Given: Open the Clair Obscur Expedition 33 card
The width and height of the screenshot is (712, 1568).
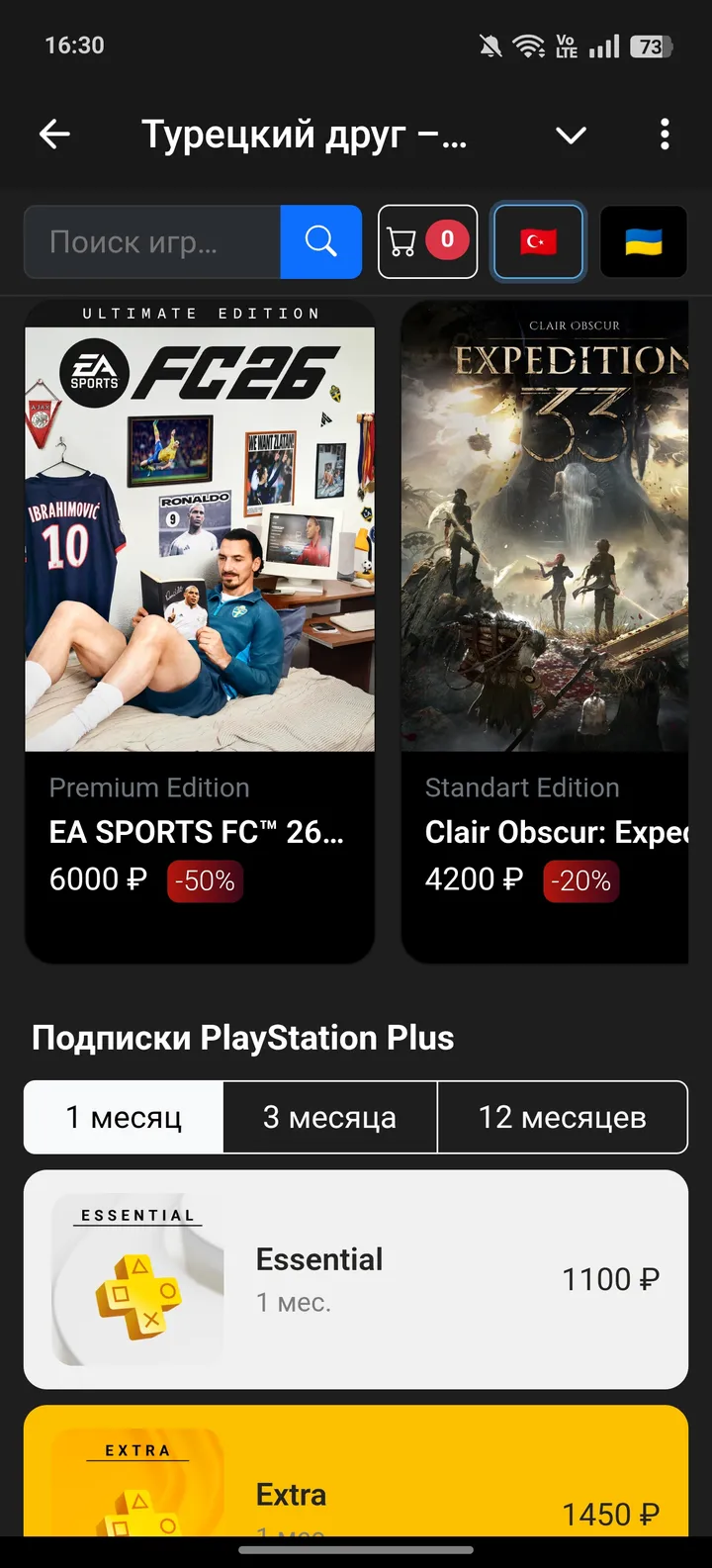Looking at the screenshot, I should tap(544, 633).
